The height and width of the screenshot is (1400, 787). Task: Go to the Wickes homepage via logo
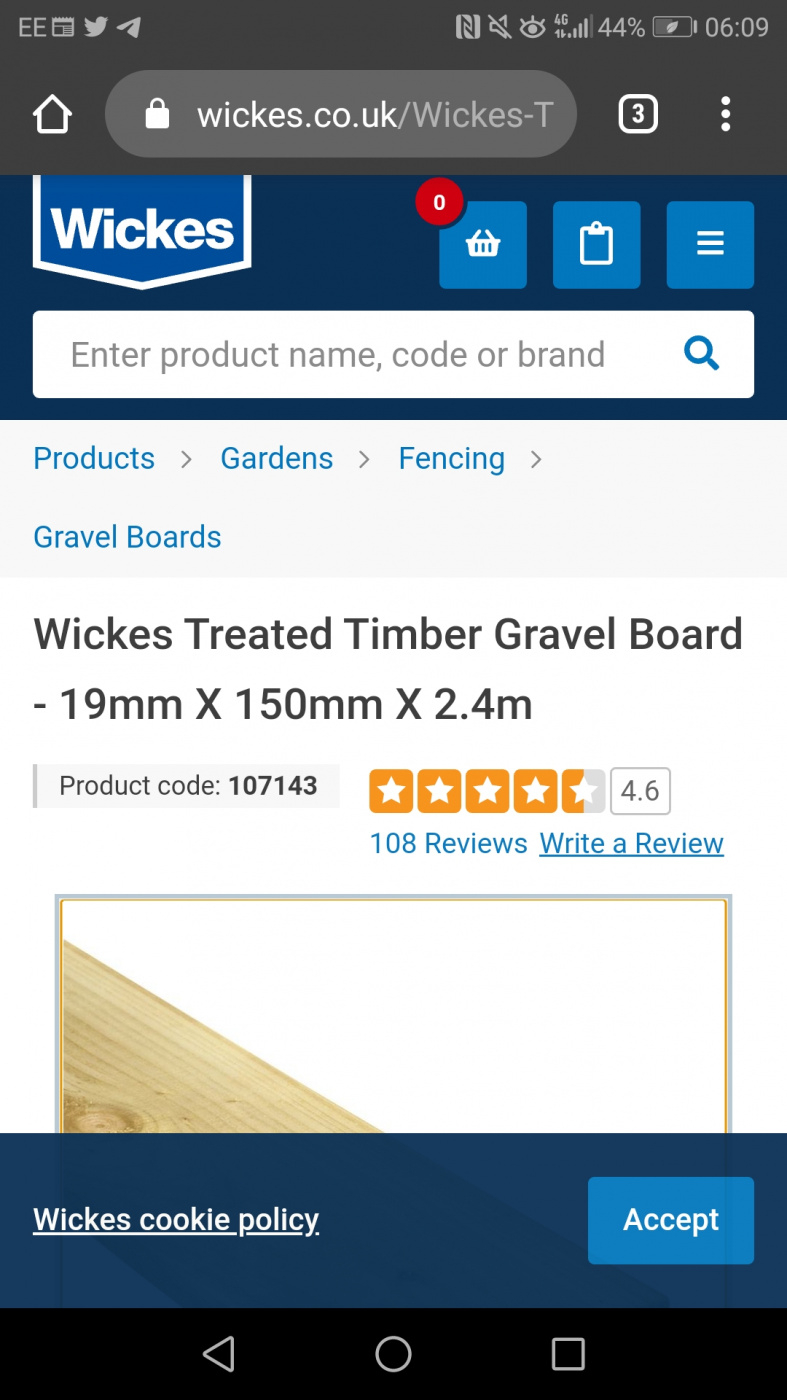tap(142, 230)
